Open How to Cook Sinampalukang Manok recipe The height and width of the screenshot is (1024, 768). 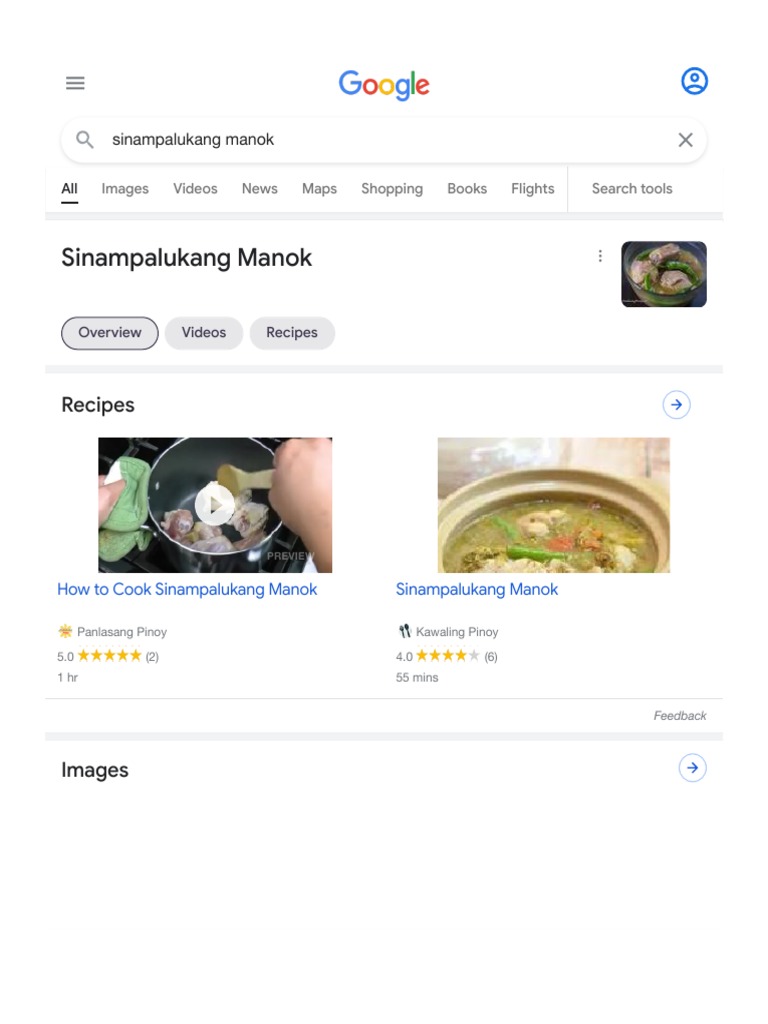(x=187, y=590)
